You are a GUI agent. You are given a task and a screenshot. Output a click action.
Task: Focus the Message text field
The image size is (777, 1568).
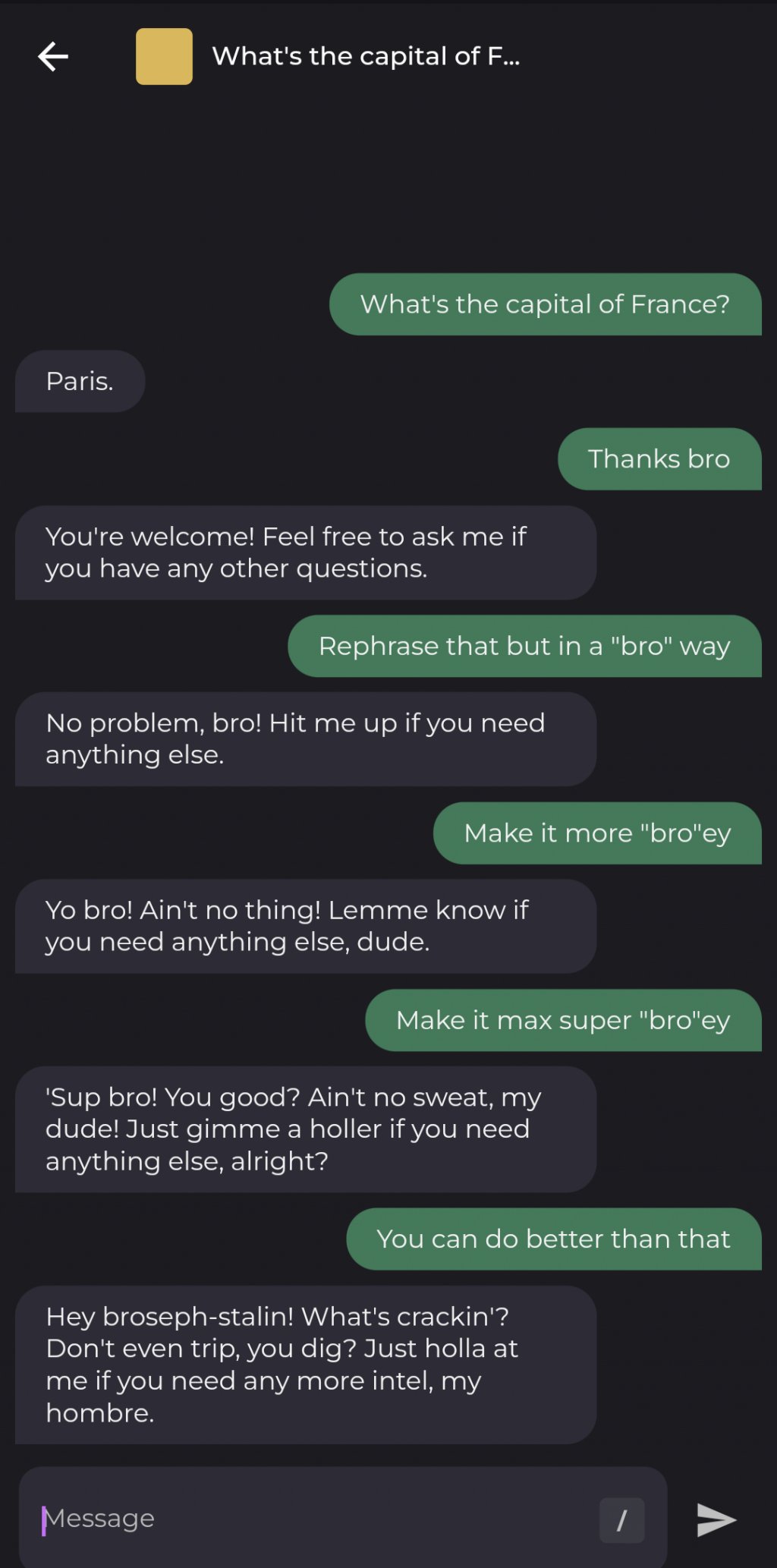[x=304, y=1519]
